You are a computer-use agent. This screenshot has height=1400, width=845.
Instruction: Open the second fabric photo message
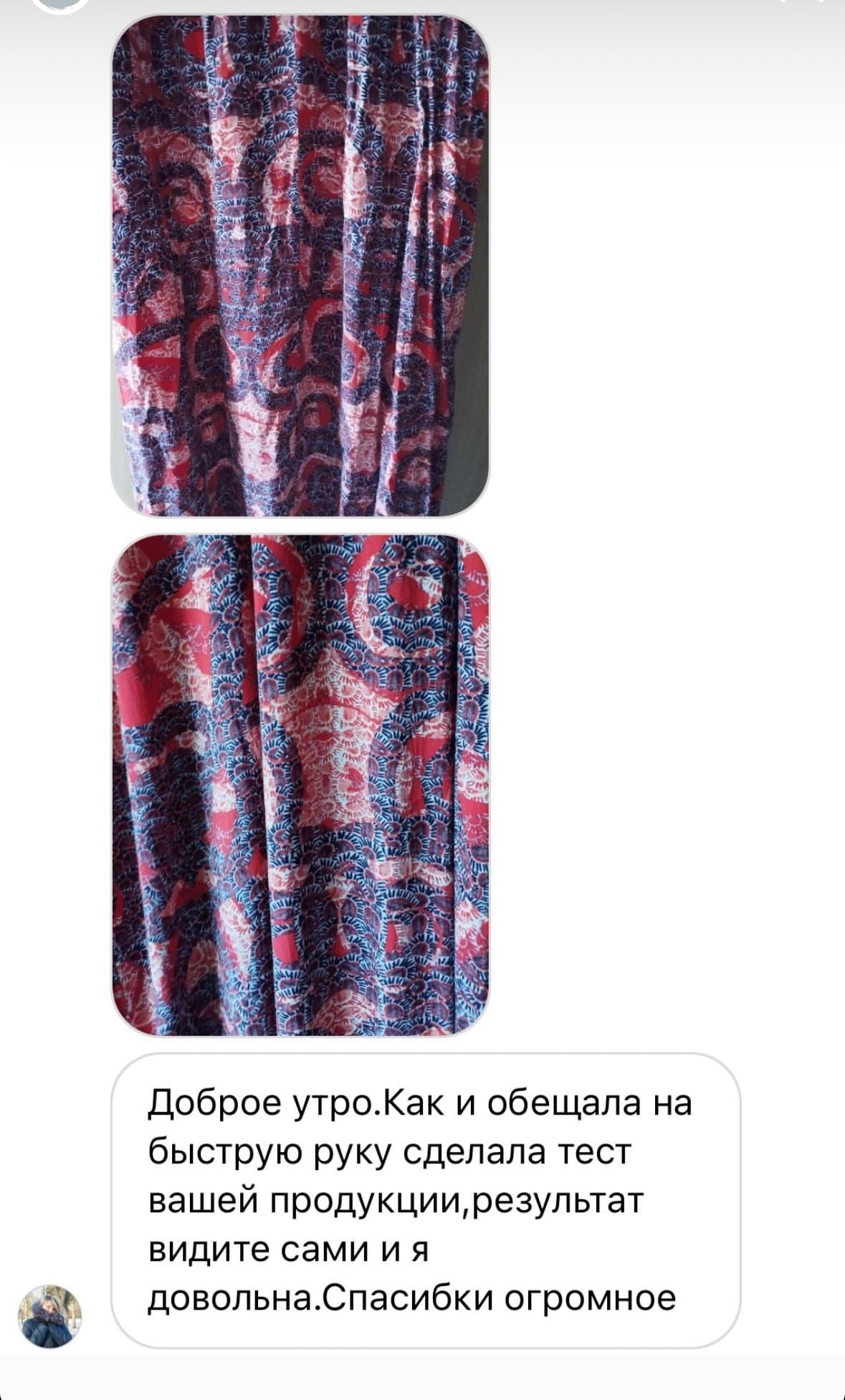tap(300, 785)
